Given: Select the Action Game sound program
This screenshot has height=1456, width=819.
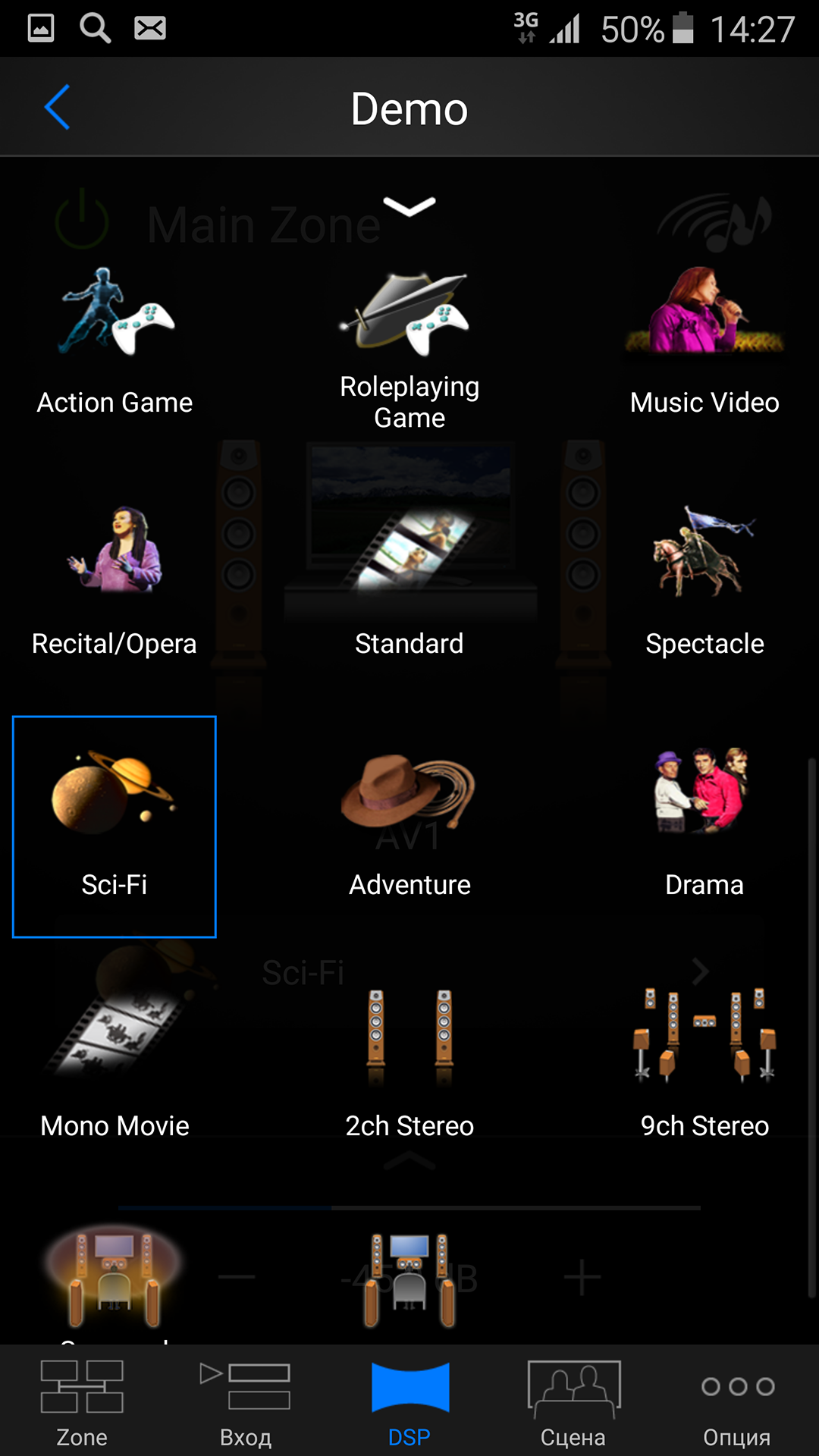Looking at the screenshot, I should (x=115, y=341).
